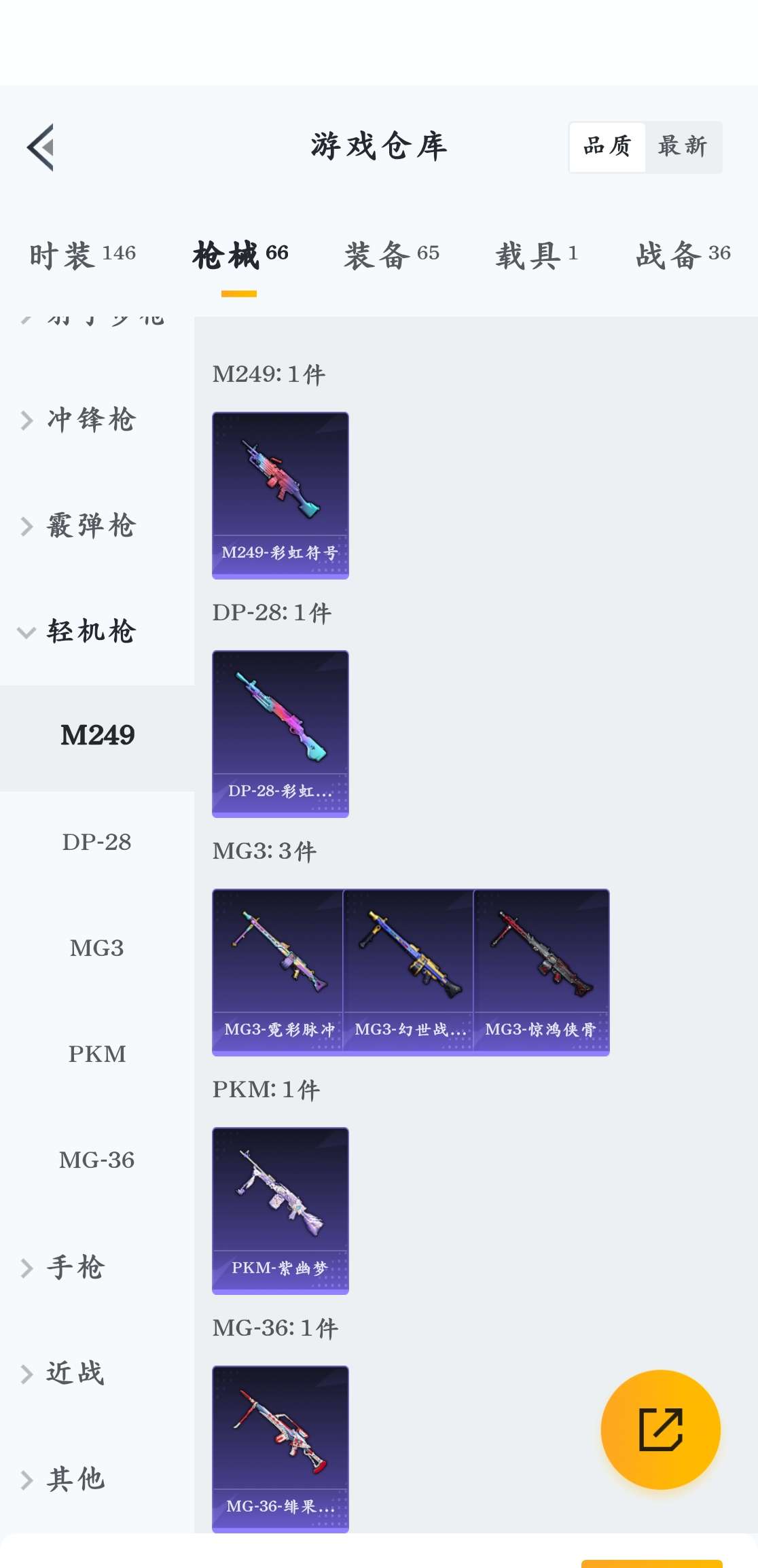Open the 战备 tab
The image size is (758, 1568).
(x=683, y=255)
